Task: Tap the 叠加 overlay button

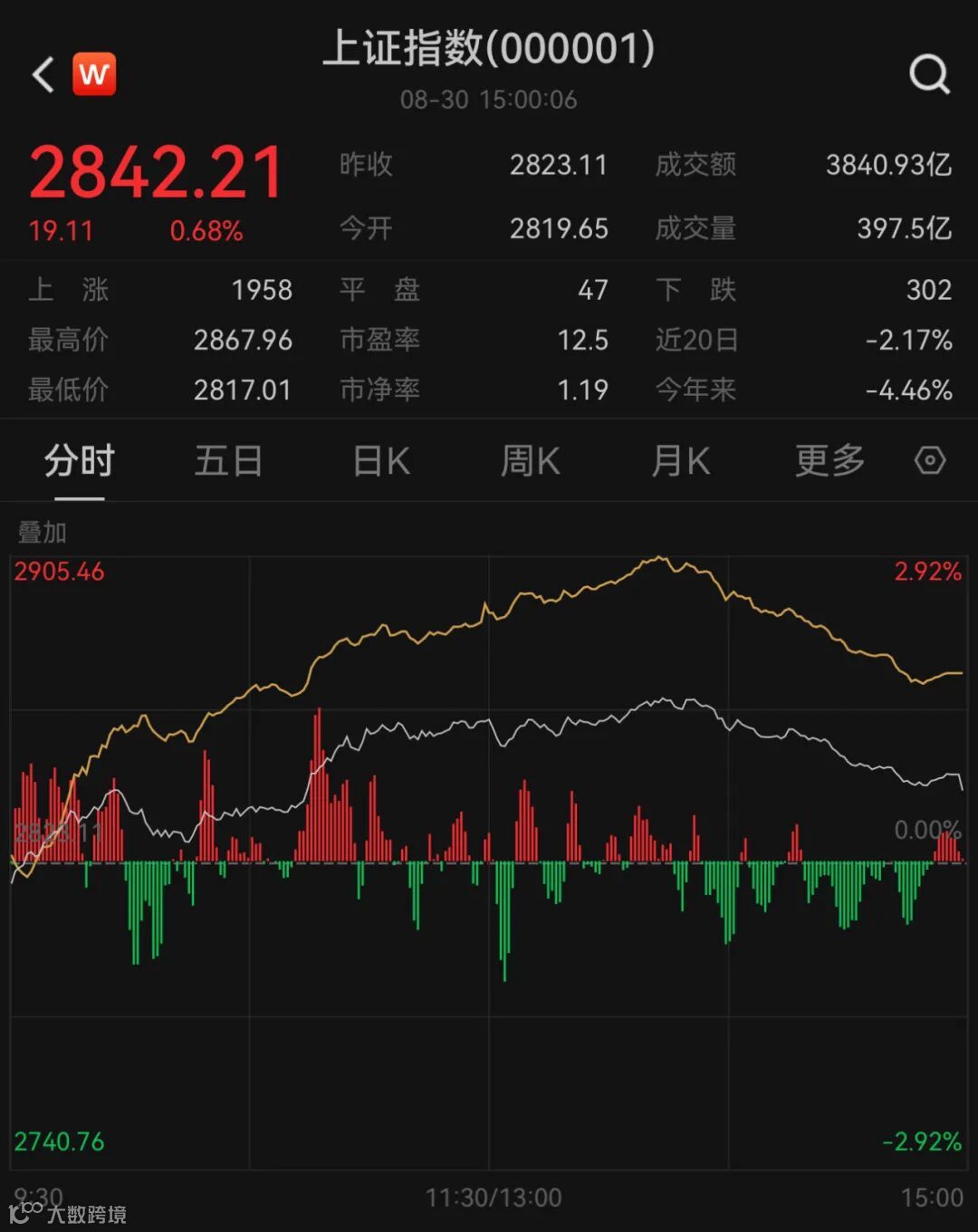Action: (43, 532)
